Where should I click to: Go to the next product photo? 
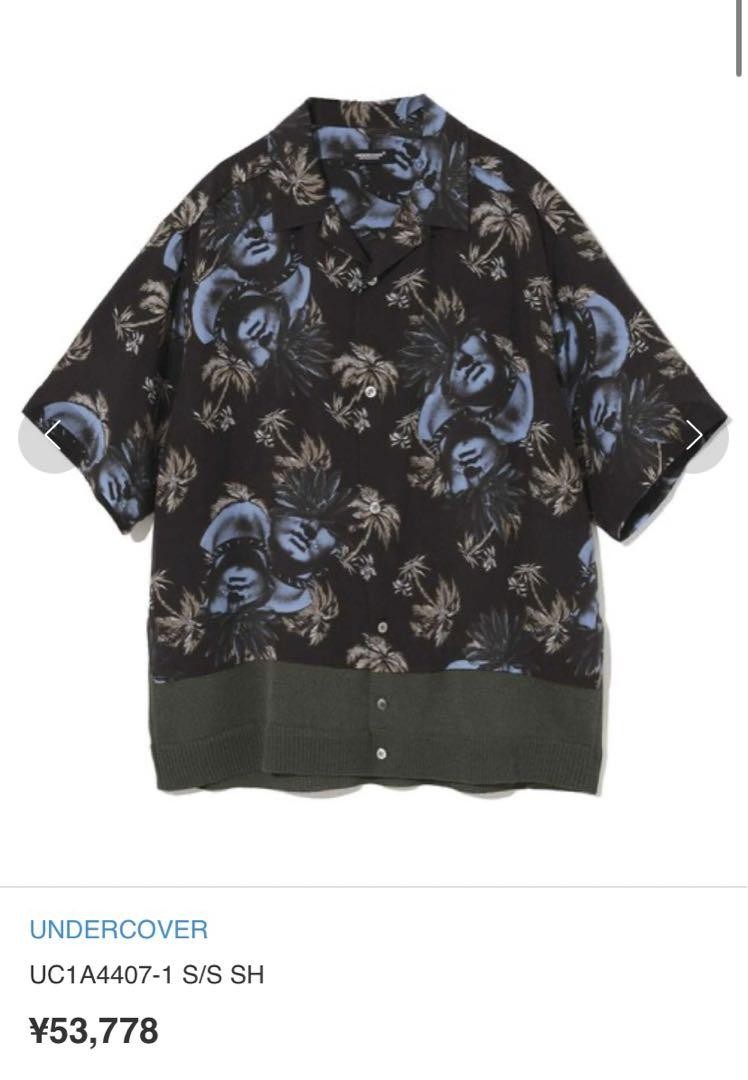[x=694, y=436]
